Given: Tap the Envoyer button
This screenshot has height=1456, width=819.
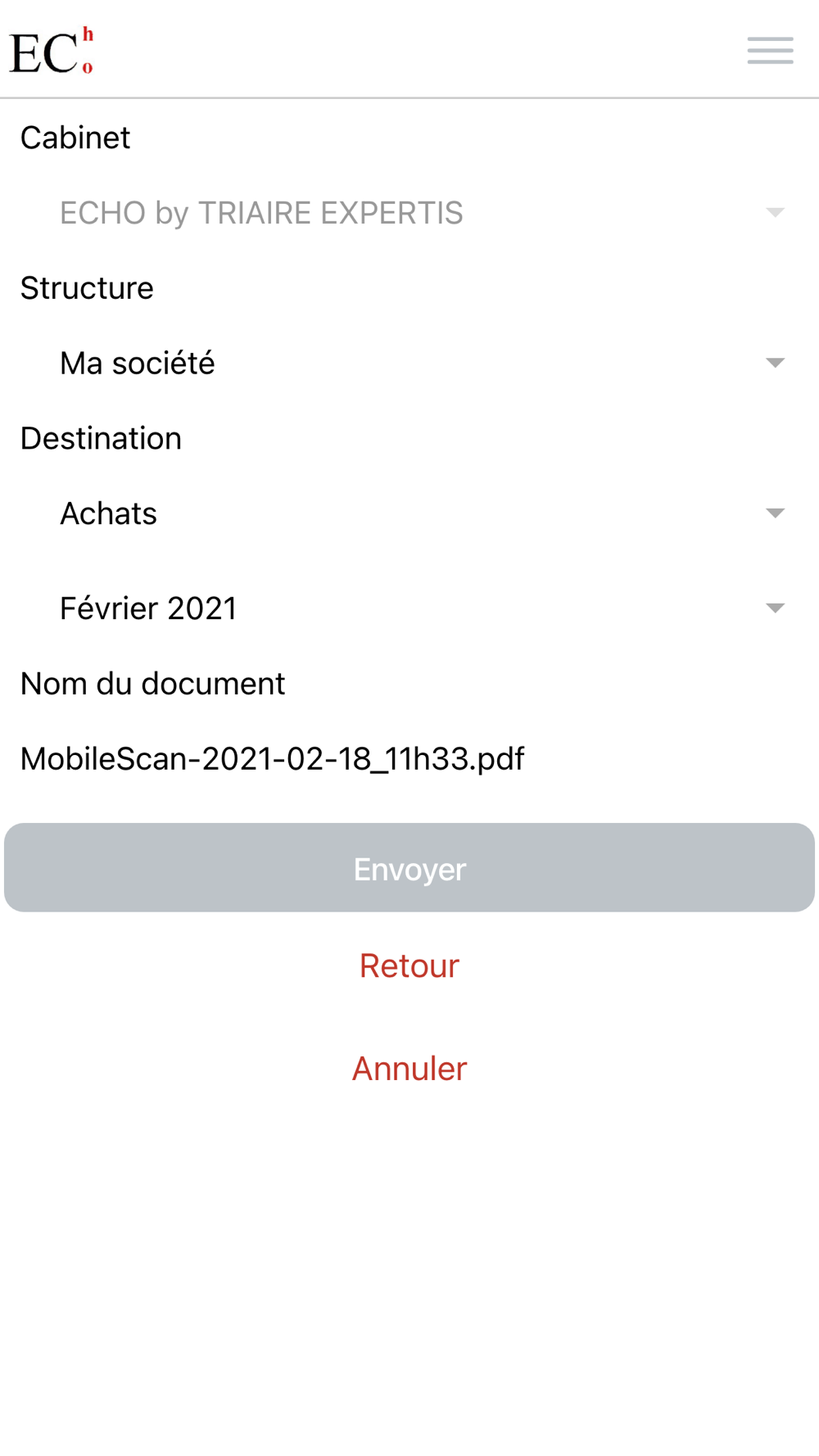Looking at the screenshot, I should [x=409, y=868].
